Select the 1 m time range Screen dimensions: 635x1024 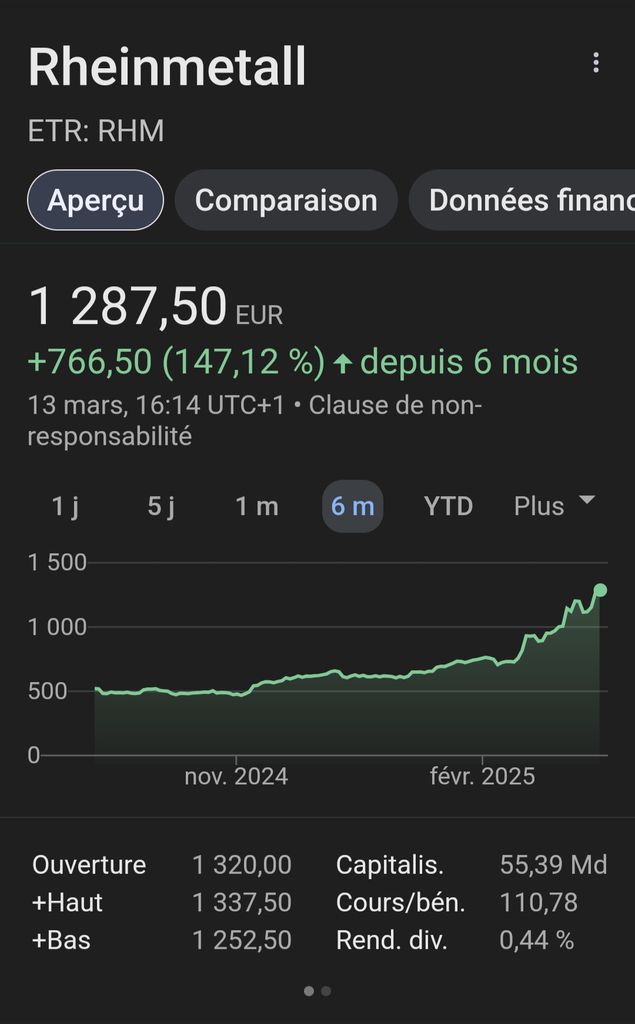[257, 506]
